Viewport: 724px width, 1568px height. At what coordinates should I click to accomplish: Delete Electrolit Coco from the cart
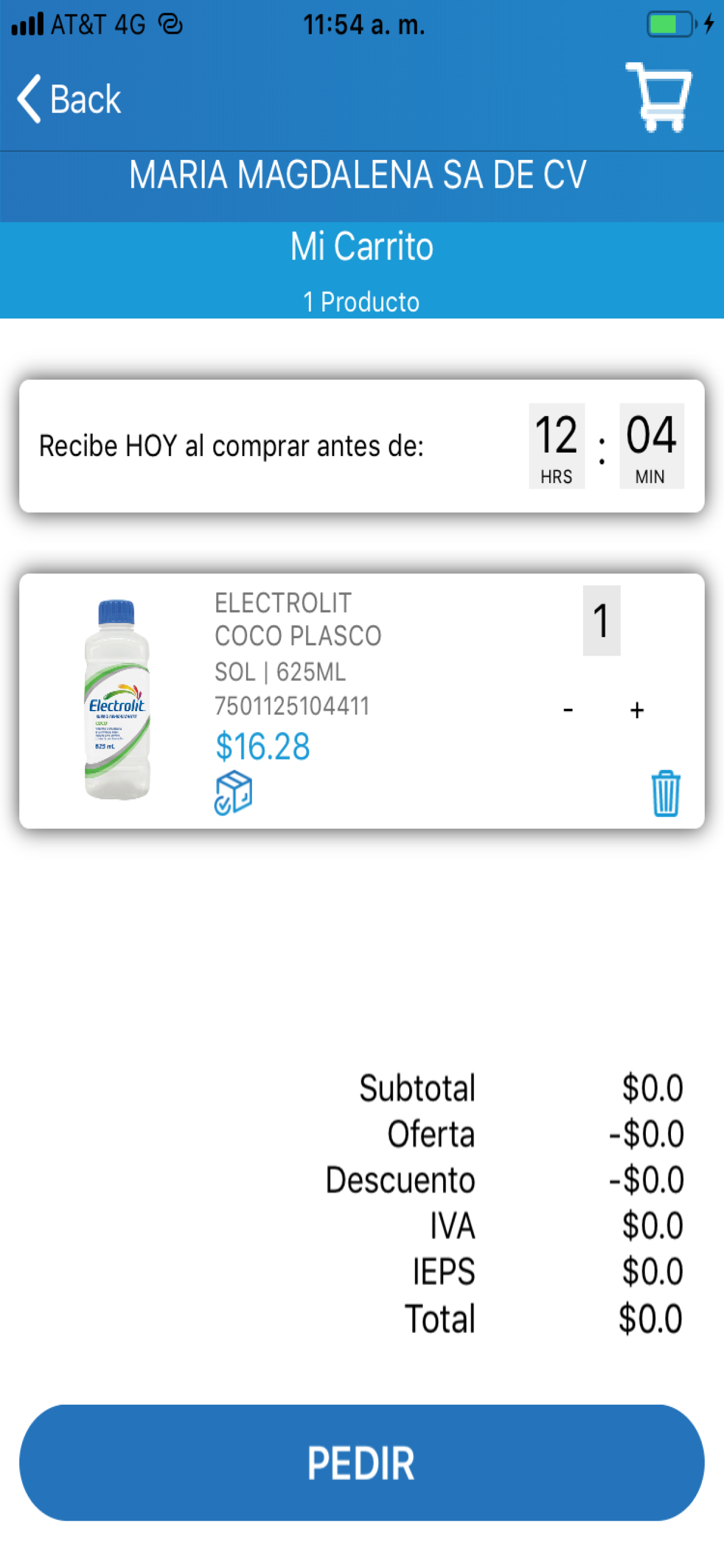click(665, 793)
